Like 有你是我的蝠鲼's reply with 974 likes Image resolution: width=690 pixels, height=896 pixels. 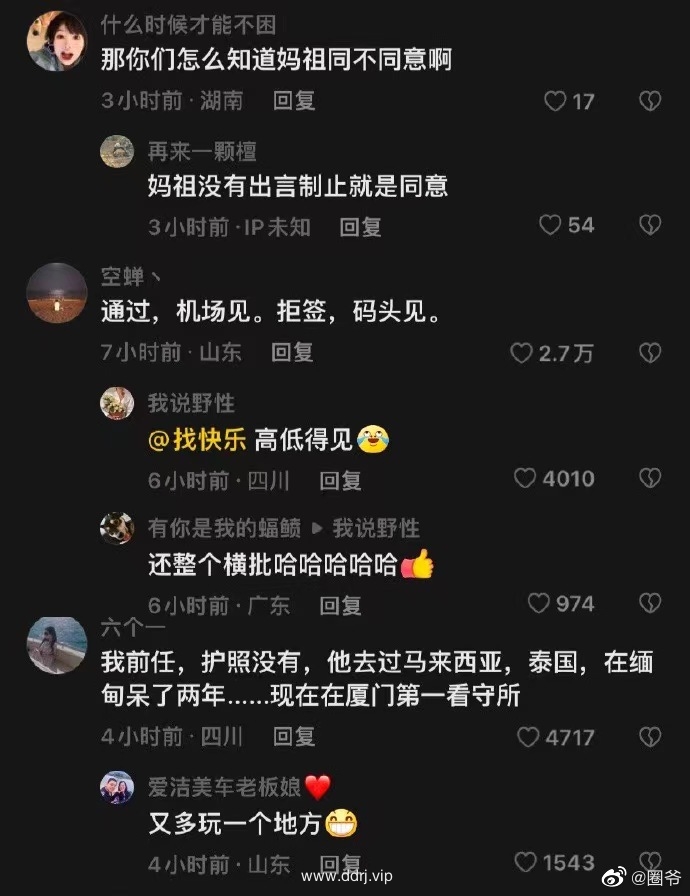(x=540, y=604)
